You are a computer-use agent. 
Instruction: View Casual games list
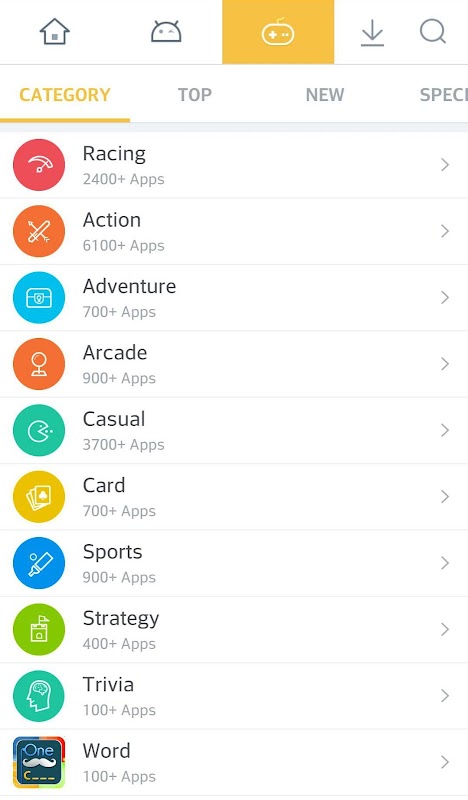click(x=234, y=431)
